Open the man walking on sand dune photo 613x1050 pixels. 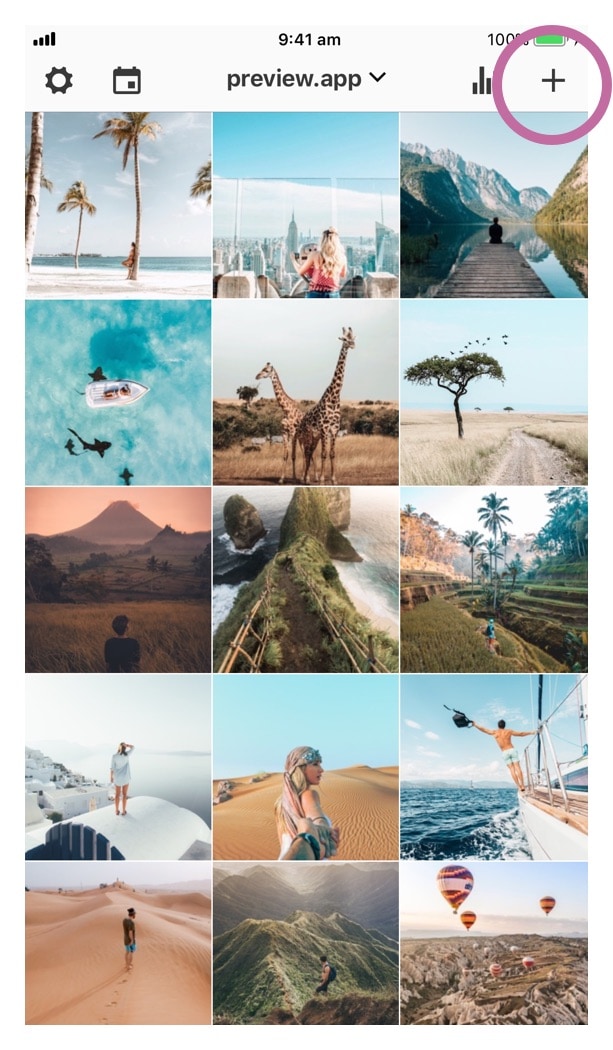point(118,944)
